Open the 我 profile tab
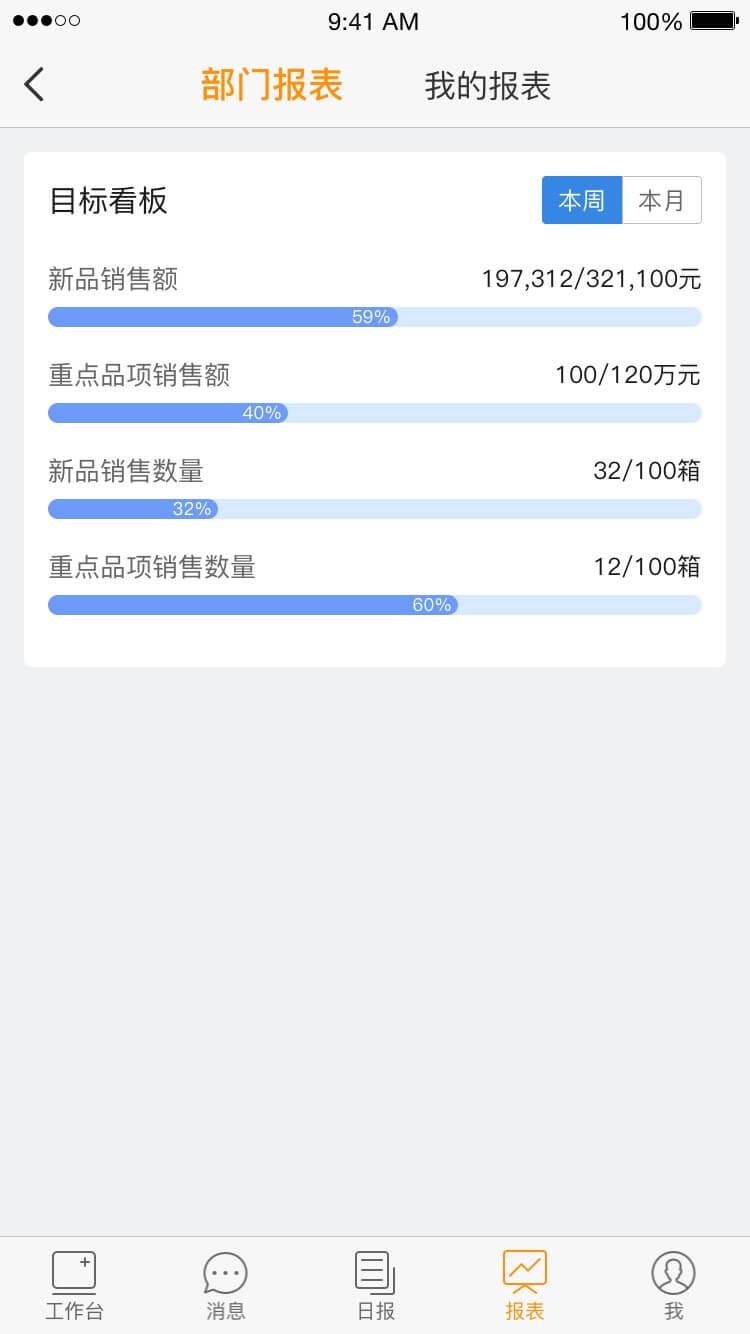The width and height of the screenshot is (750, 1334). coord(673,1285)
